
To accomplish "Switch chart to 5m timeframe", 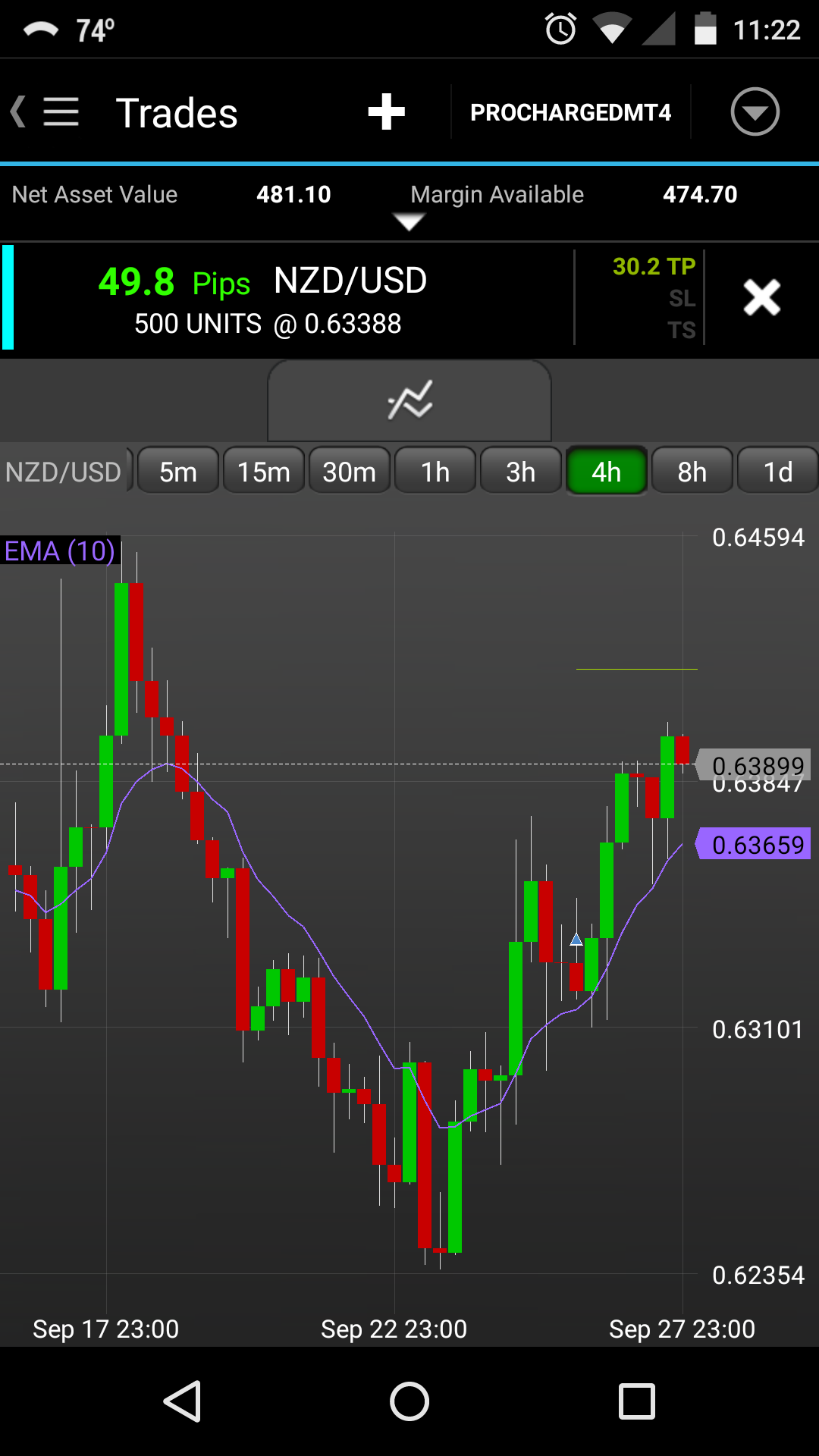I will click(x=178, y=472).
